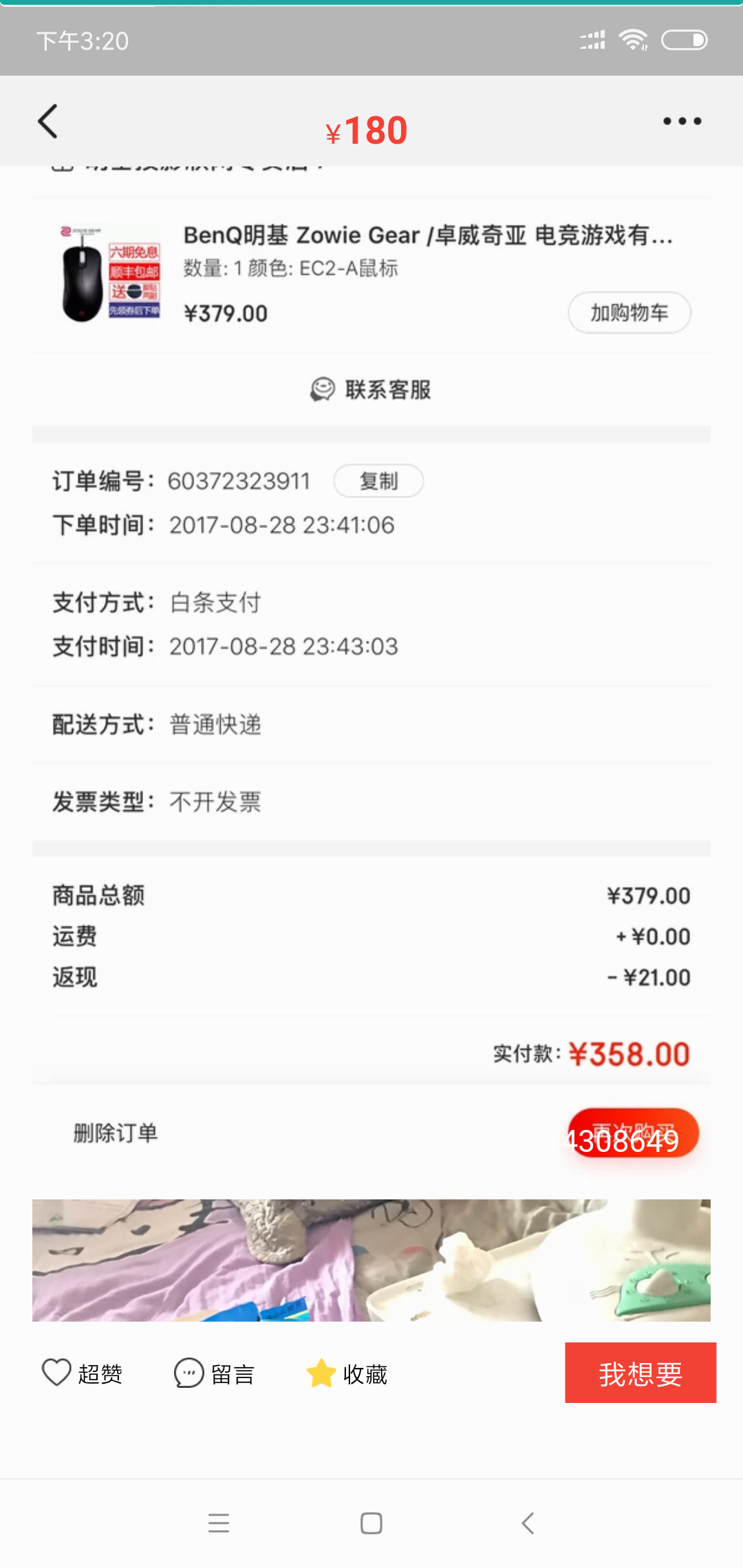Tap the red 我想要 button
The width and height of the screenshot is (743, 1568).
coord(640,1373)
